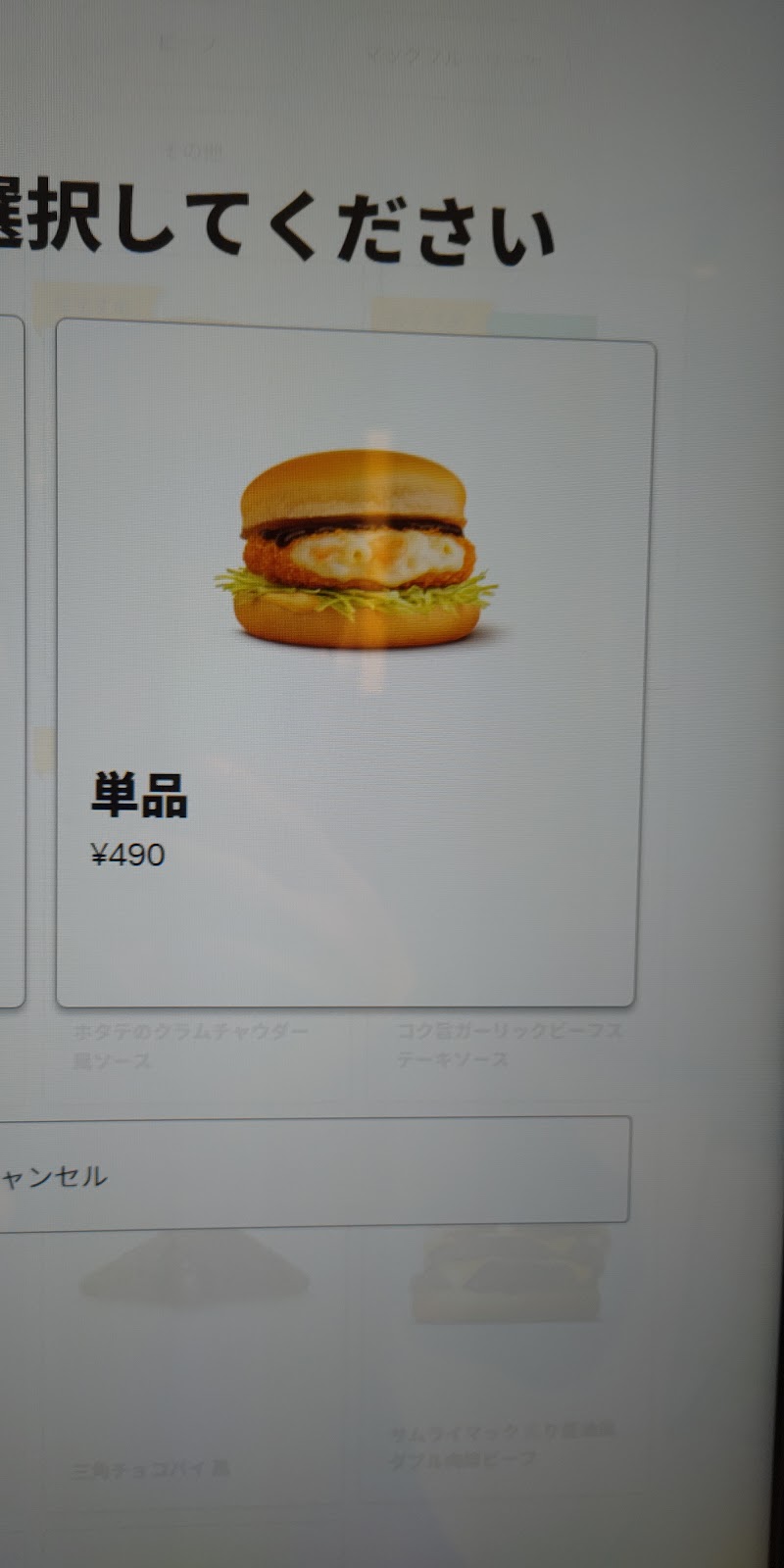The image size is (784, 1568).
Task: Tap the キャンセル button
Action: 314,1172
